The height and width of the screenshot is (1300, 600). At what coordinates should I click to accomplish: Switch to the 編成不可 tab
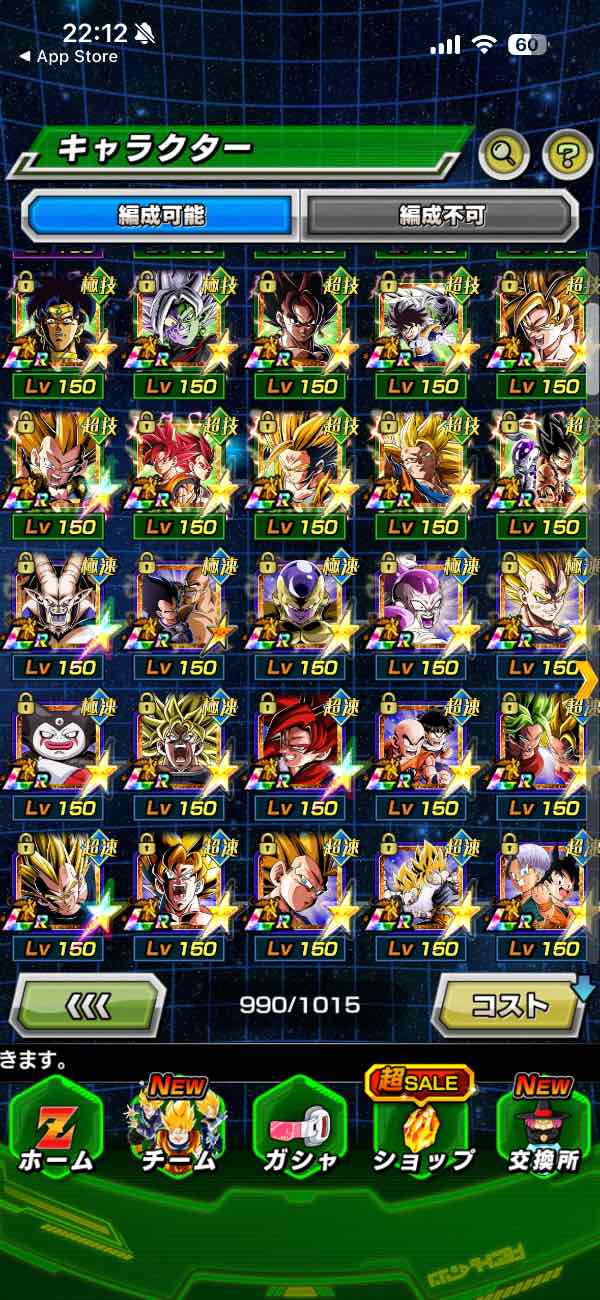point(441,214)
